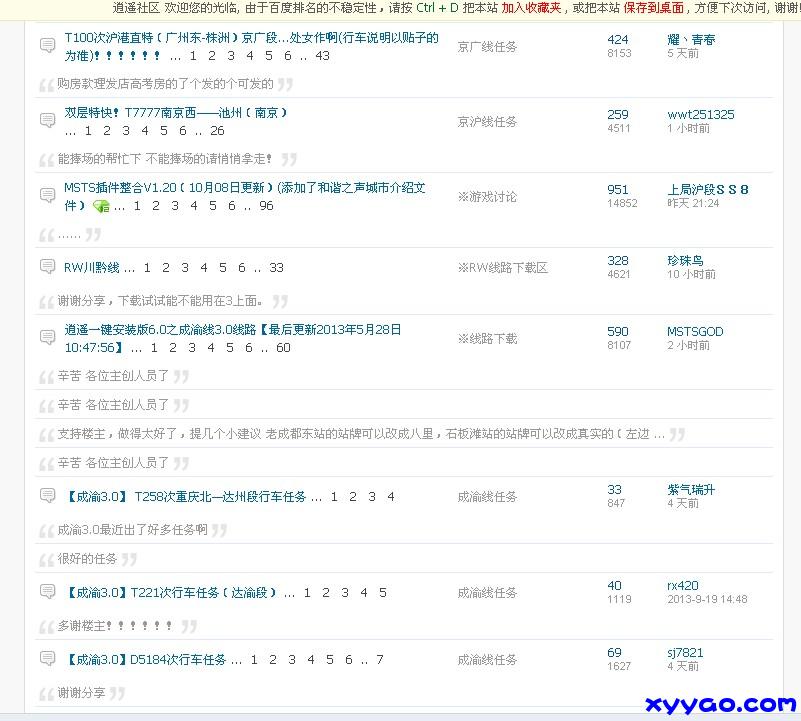Image resolution: width=801 pixels, height=721 pixels.
Task: Open the T100次沪港直特 thread
Action: (x=251, y=38)
